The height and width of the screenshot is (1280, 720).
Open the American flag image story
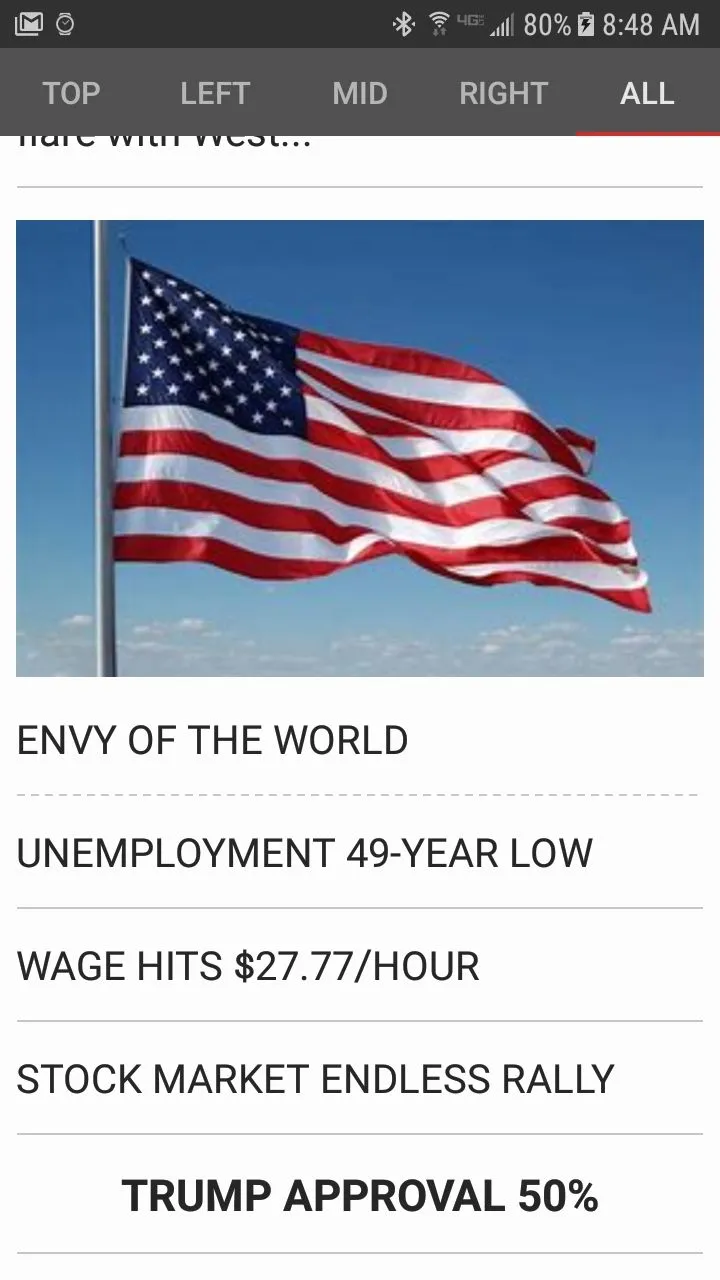(x=360, y=448)
